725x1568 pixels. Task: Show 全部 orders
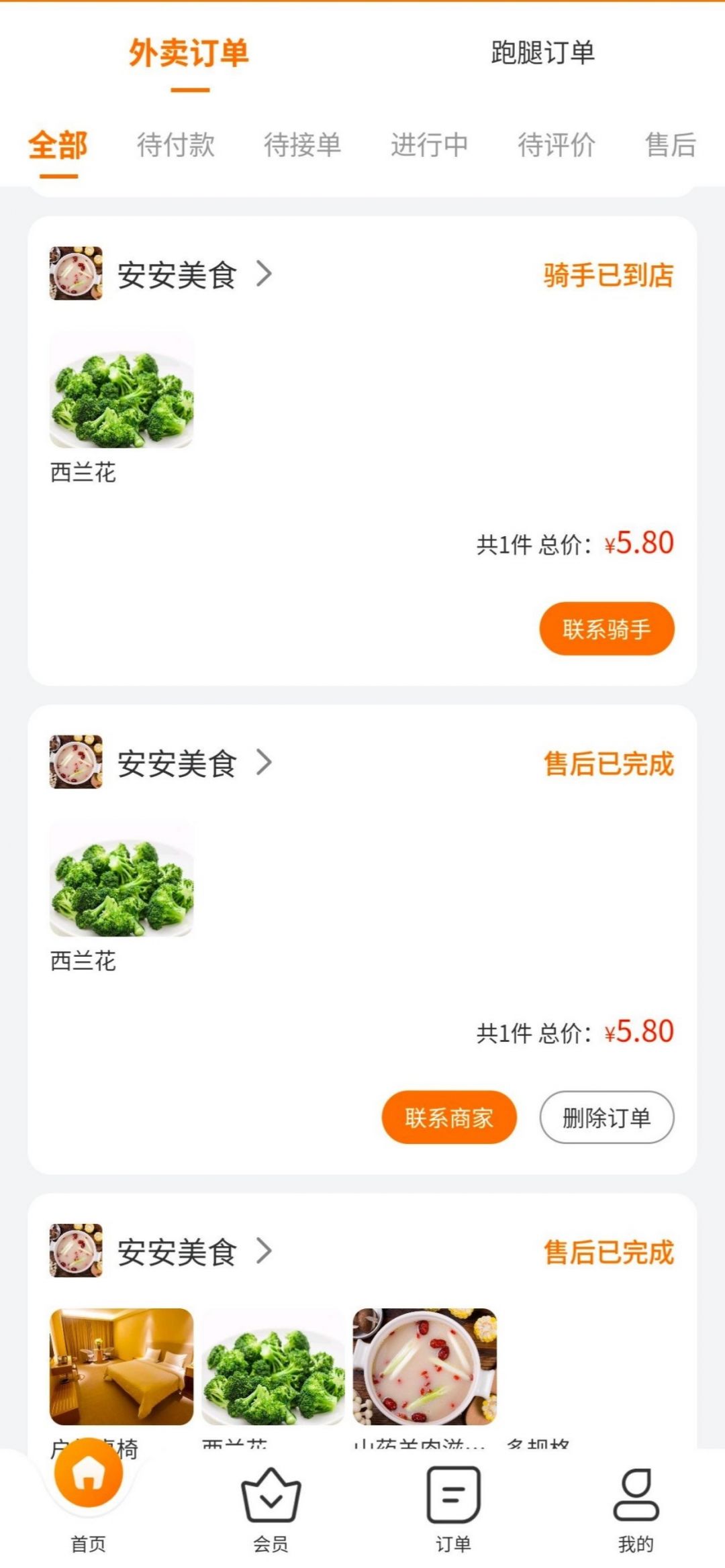tap(58, 145)
